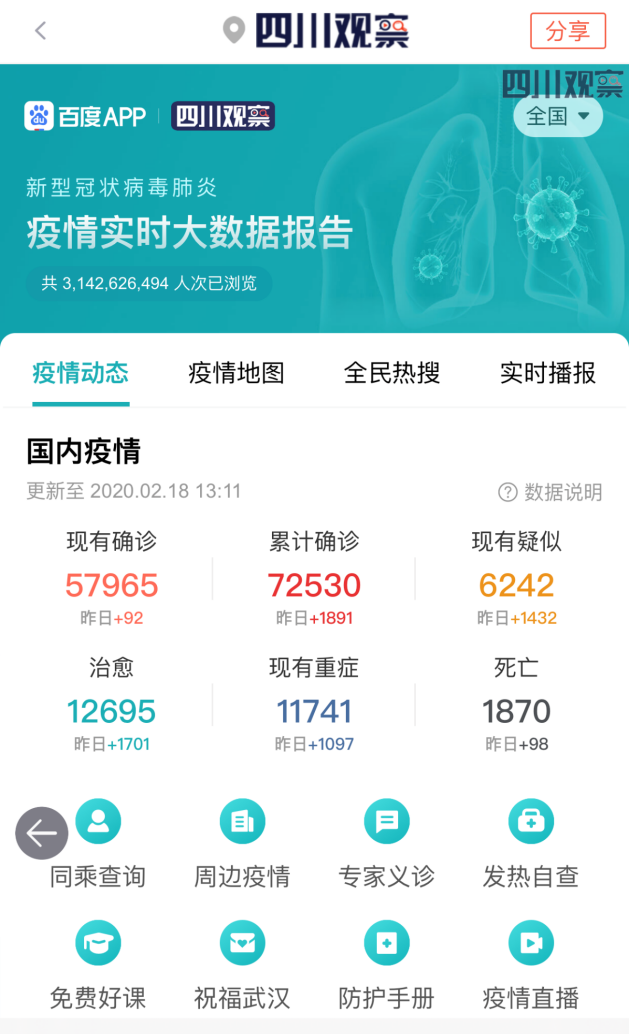Switch to the 实时播报 tab
The image size is (629, 1034).
click(547, 373)
